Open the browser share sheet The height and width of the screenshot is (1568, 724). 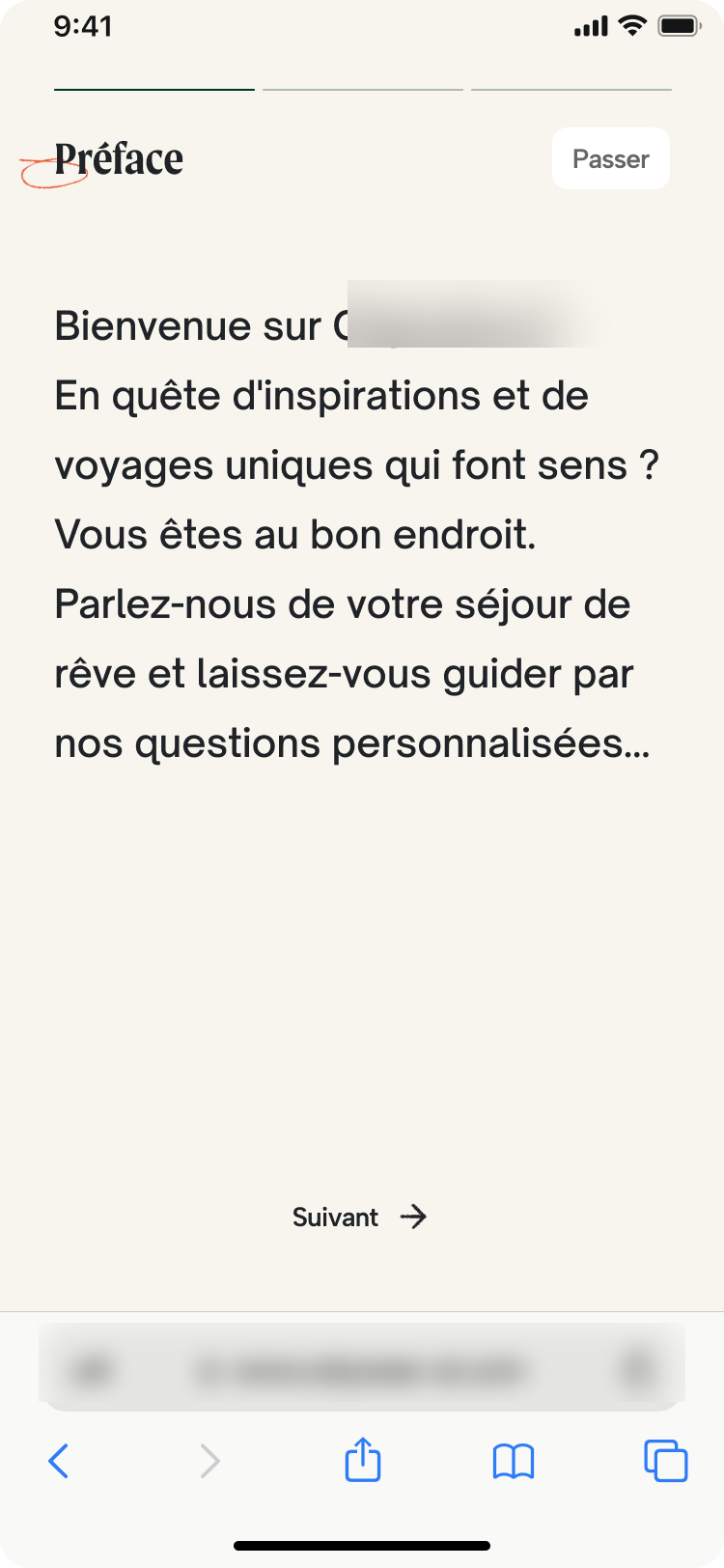[x=363, y=1459]
